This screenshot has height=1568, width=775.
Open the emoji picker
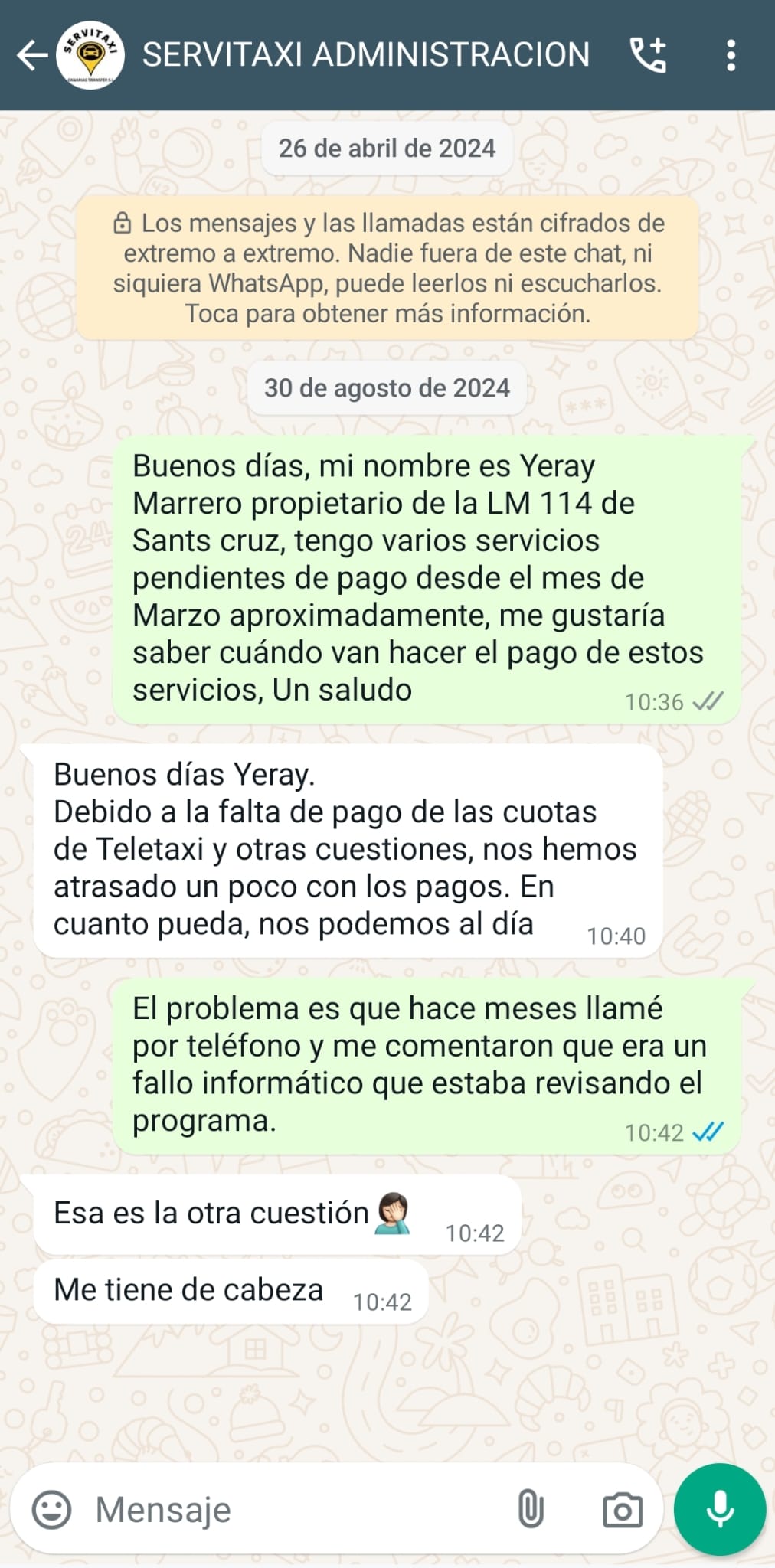pyautogui.click(x=51, y=1510)
